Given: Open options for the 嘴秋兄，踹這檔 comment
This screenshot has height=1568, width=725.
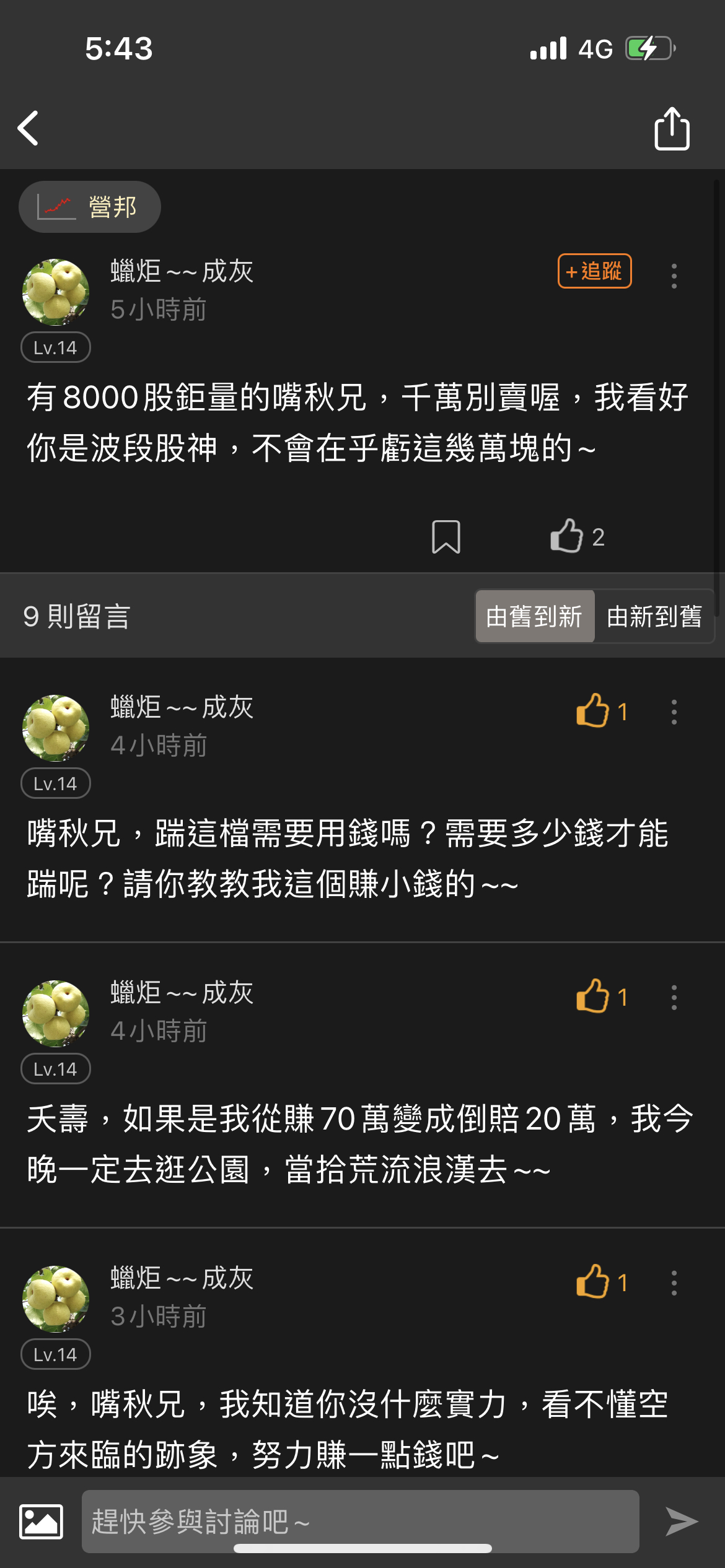Looking at the screenshot, I should 674,712.
